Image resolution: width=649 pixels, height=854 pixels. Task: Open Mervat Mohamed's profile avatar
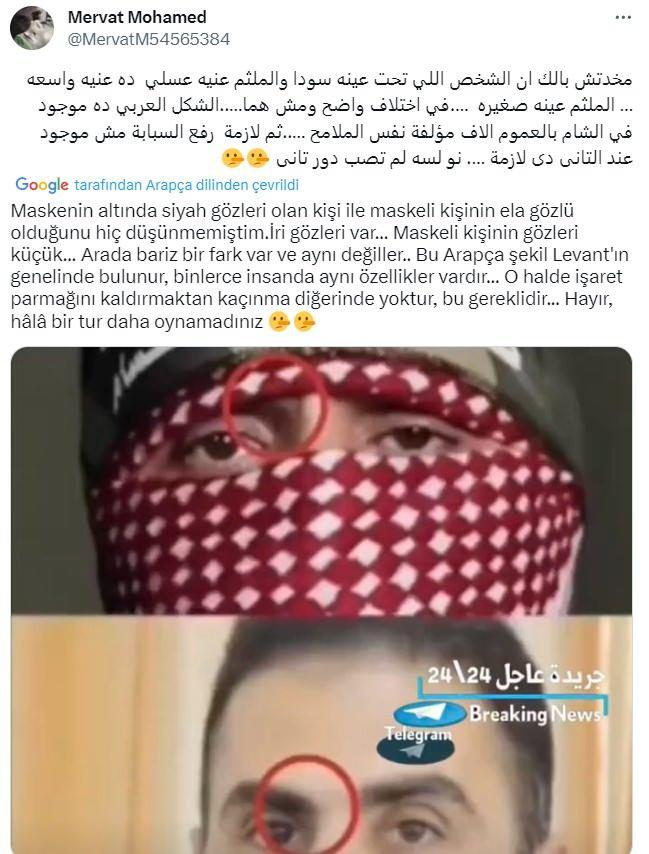[x=32, y=28]
